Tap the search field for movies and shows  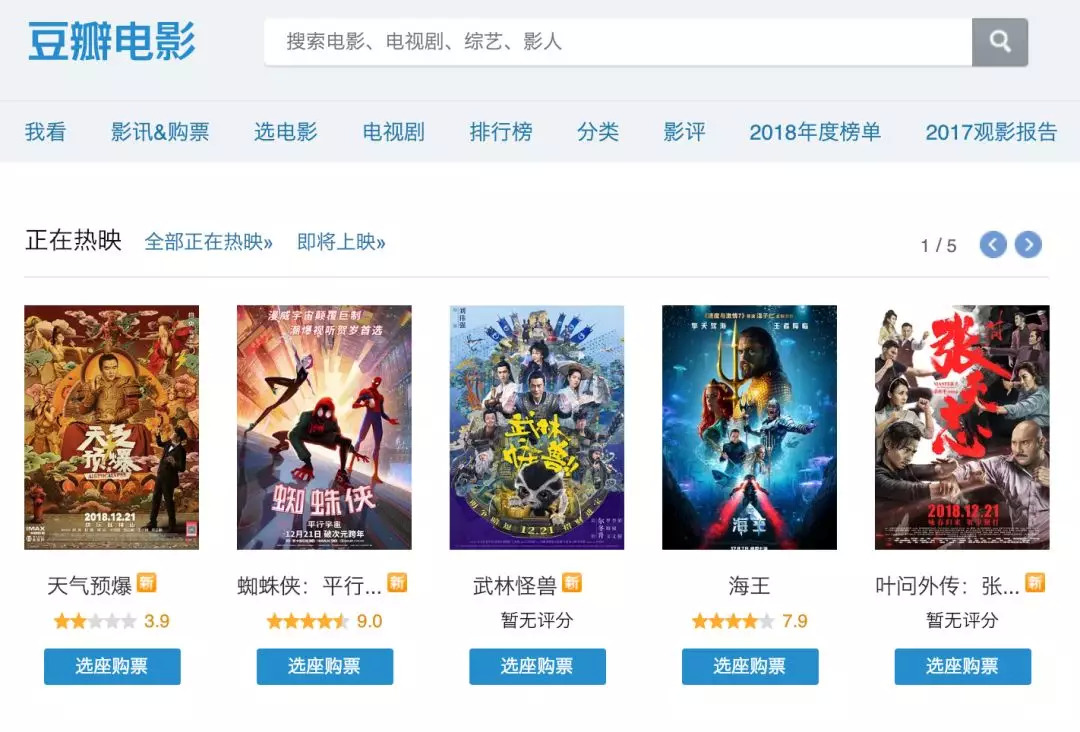(x=615, y=42)
